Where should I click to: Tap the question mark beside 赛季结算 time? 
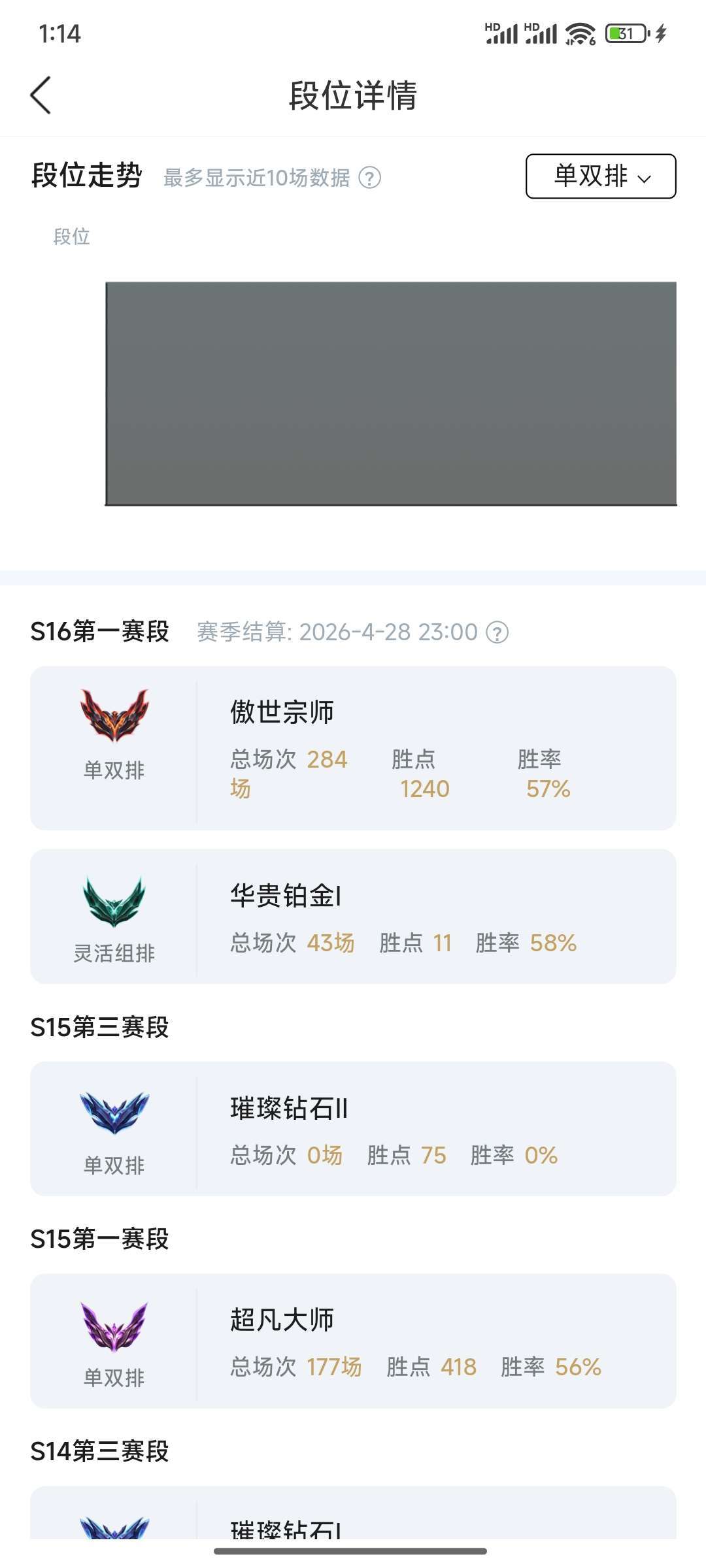[x=497, y=632]
